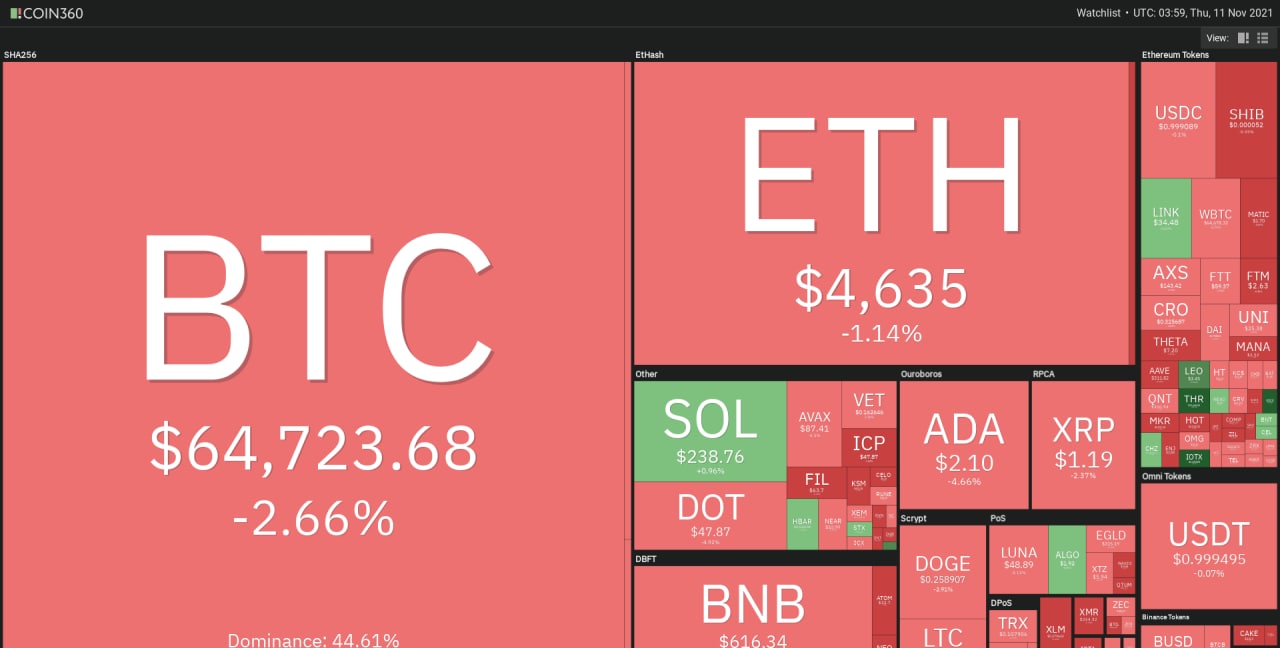
Task: Open the AXS tile
Action: tap(1170, 277)
